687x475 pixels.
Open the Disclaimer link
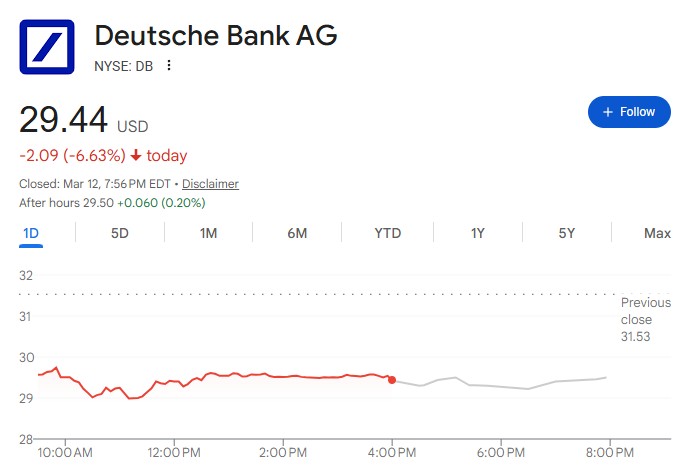click(x=210, y=184)
